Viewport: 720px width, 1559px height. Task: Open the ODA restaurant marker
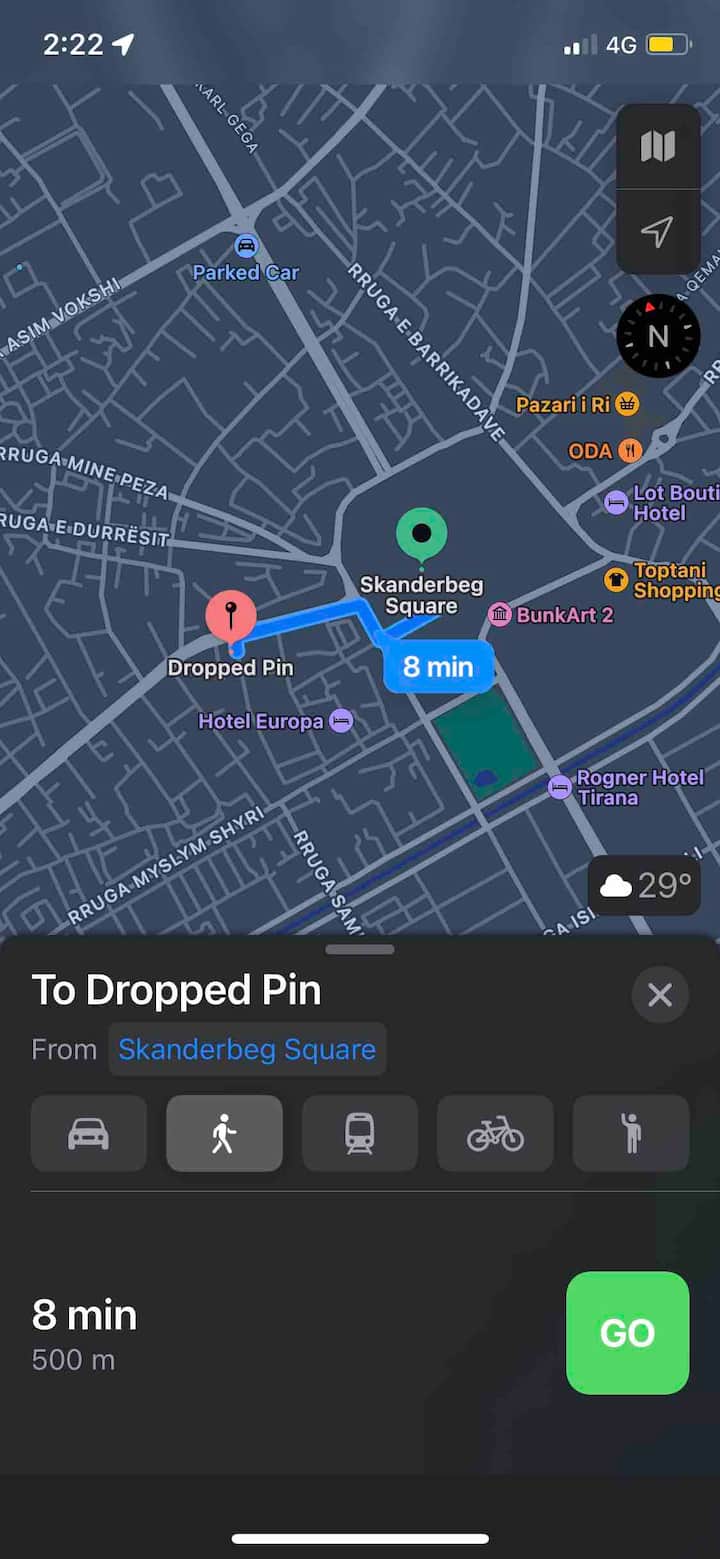(x=630, y=451)
